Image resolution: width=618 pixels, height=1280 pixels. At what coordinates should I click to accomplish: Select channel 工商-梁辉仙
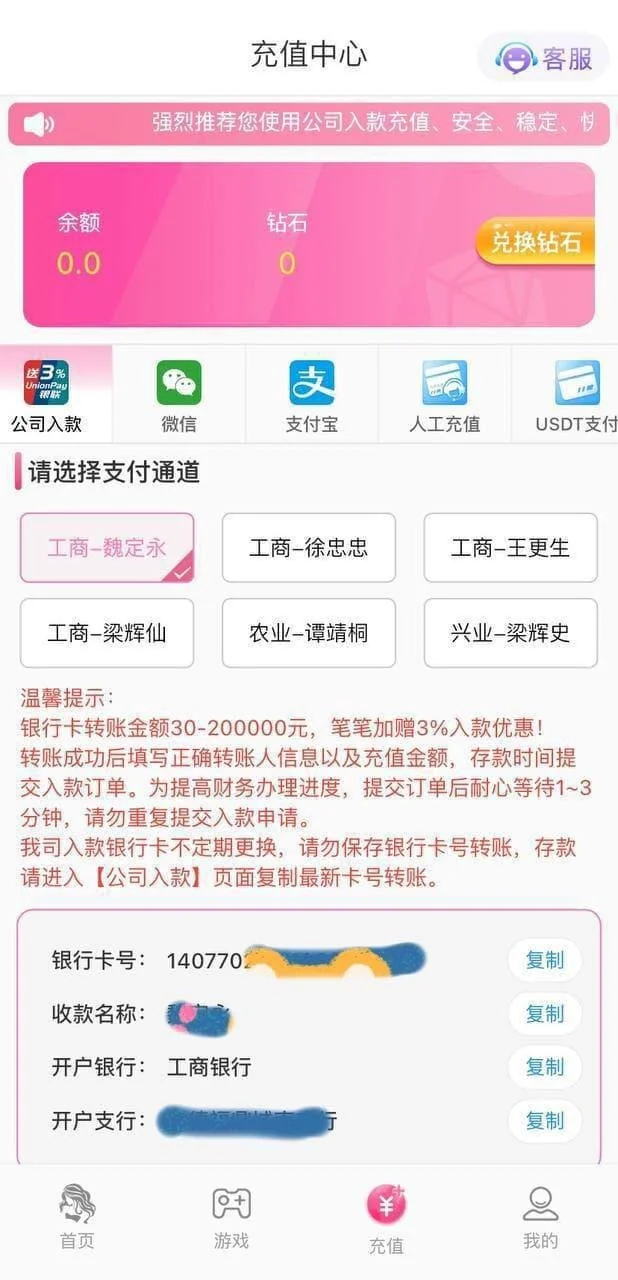coord(107,632)
